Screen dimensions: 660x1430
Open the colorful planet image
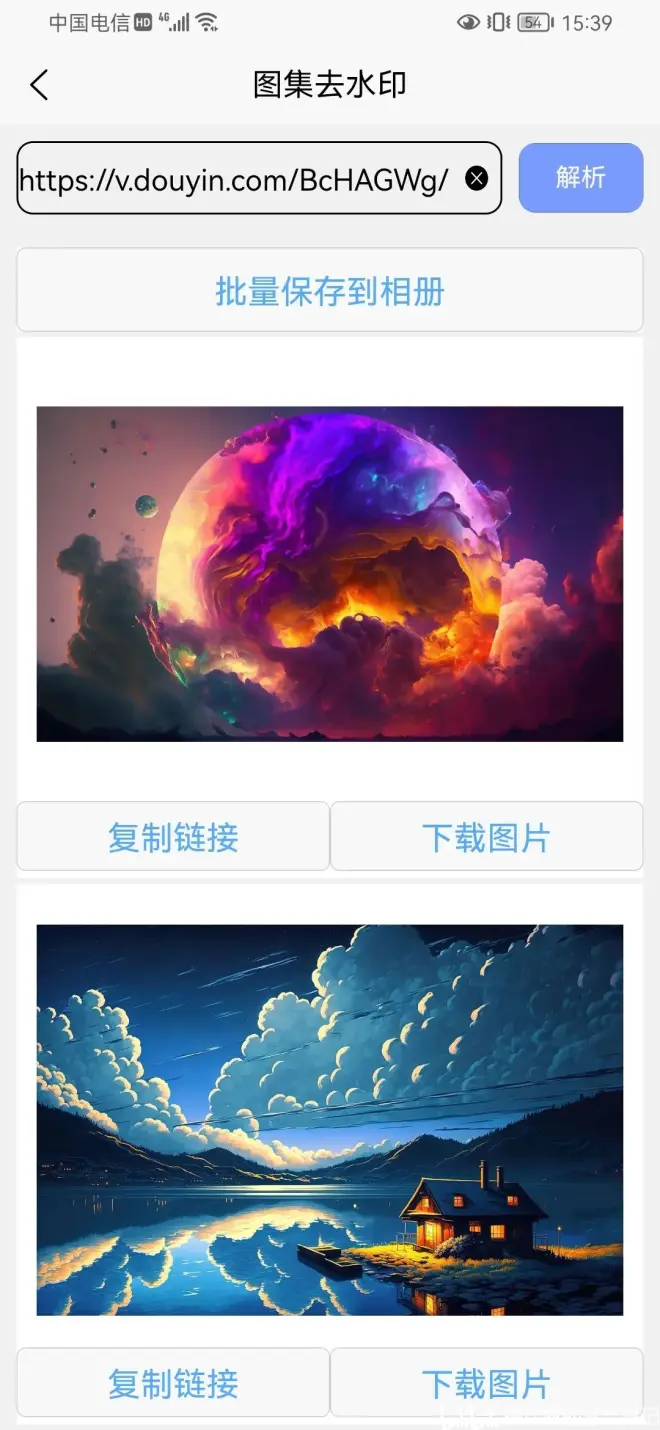329,574
